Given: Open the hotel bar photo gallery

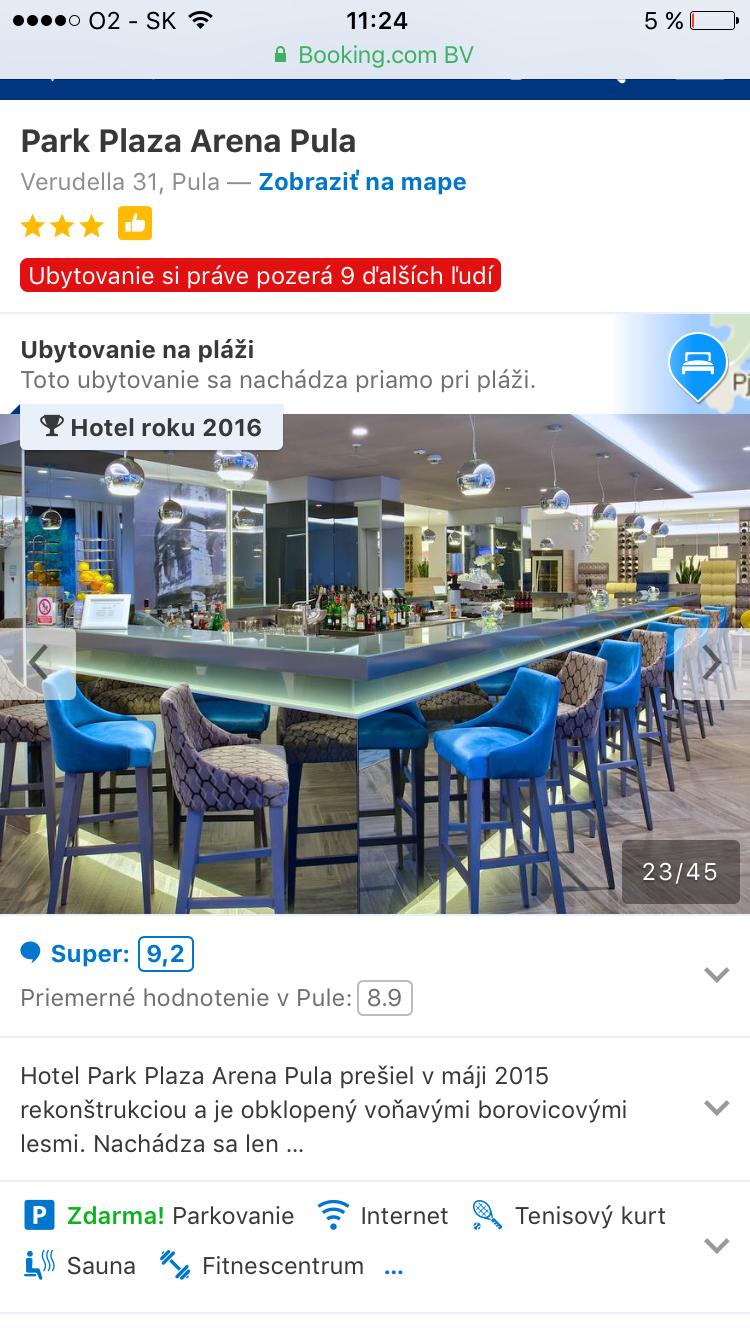Looking at the screenshot, I should coord(375,664).
